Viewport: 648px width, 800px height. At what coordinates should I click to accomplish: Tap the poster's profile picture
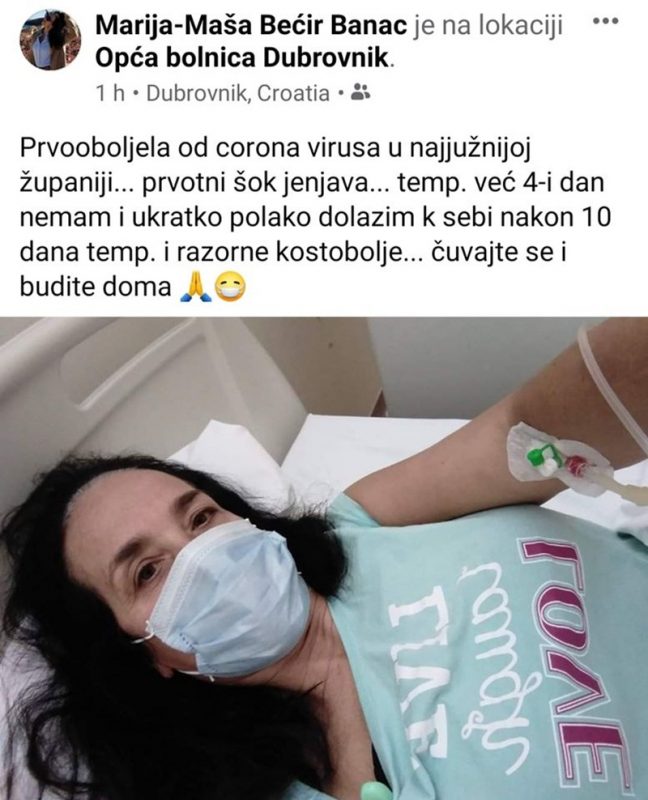click(x=49, y=41)
